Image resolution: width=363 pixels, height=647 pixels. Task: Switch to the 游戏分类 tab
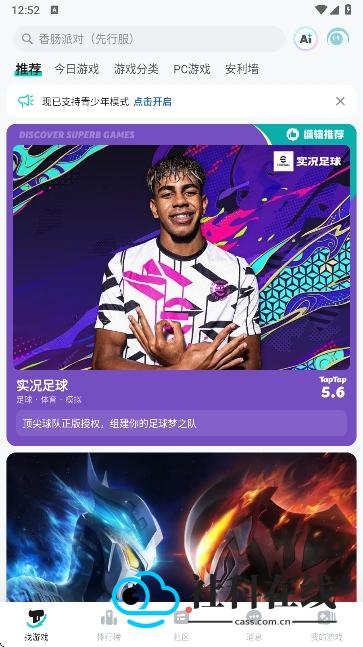tap(136, 69)
